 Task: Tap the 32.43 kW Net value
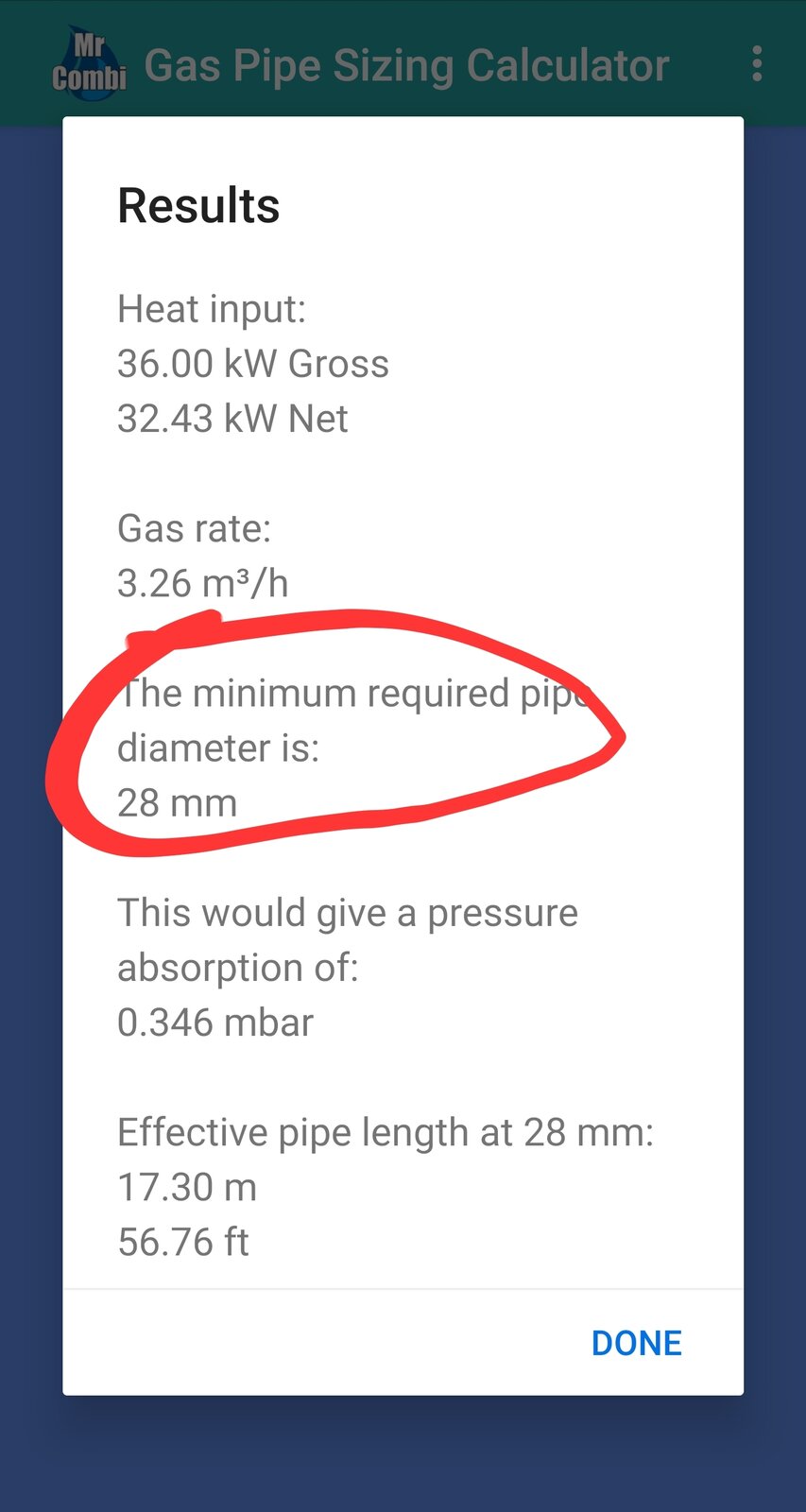[232, 418]
